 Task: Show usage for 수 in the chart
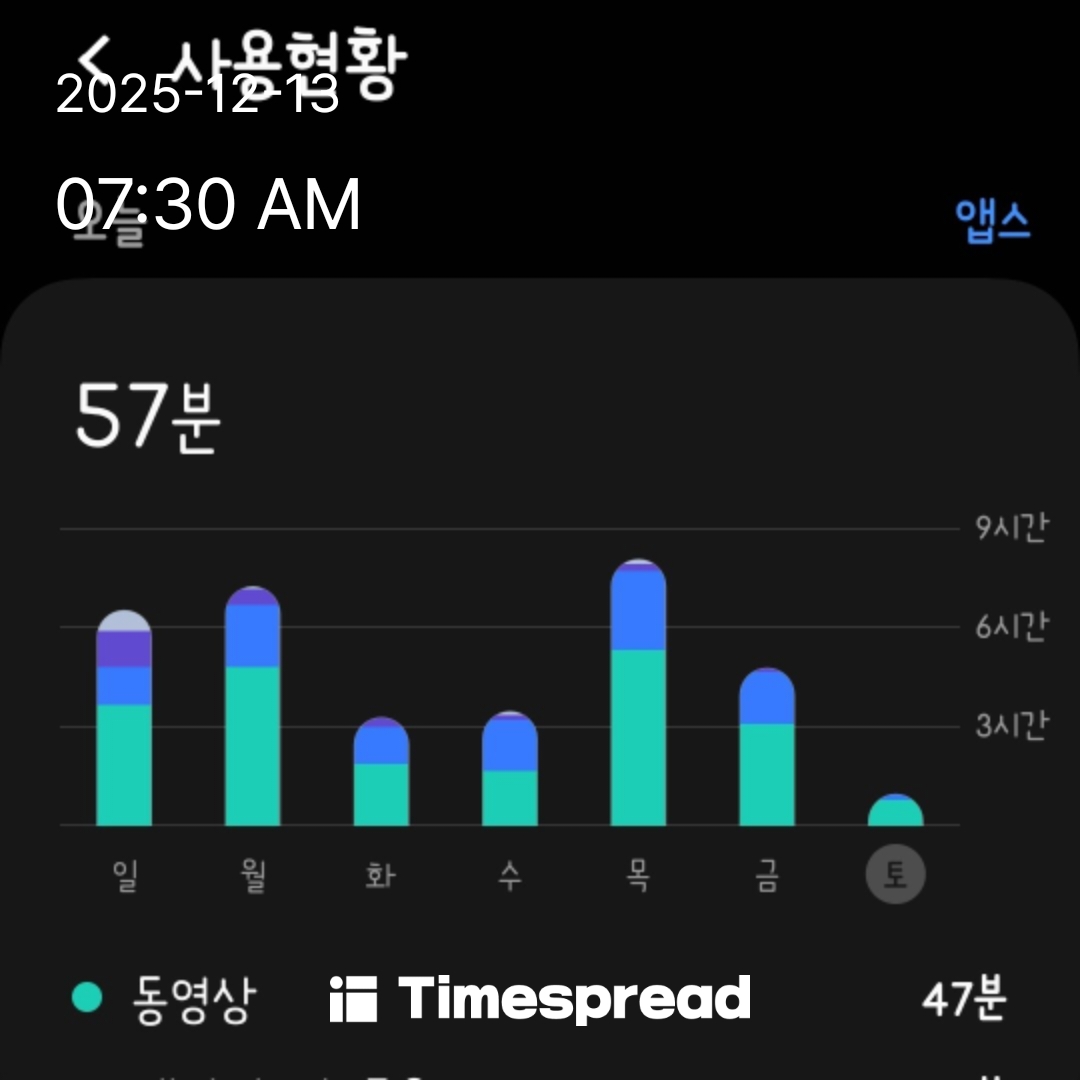509,770
